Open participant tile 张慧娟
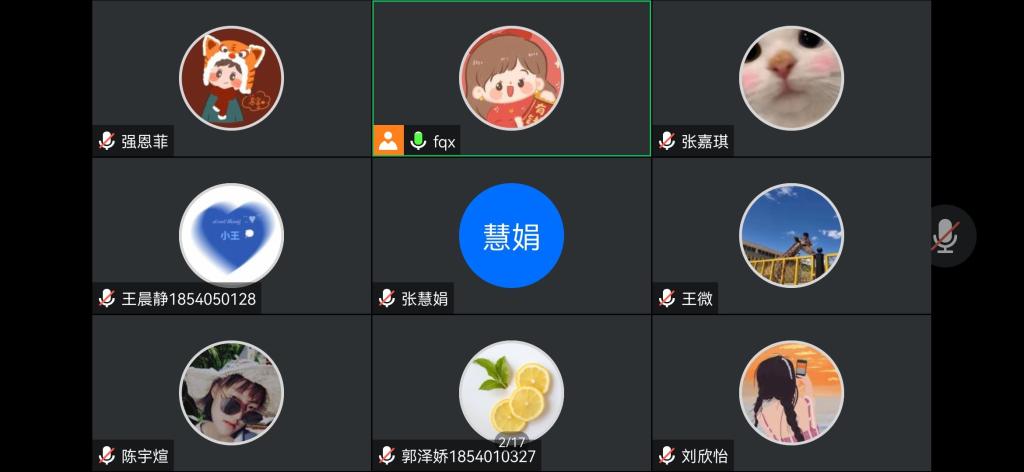Image resolution: width=1024 pixels, height=472 pixels. coord(511,236)
